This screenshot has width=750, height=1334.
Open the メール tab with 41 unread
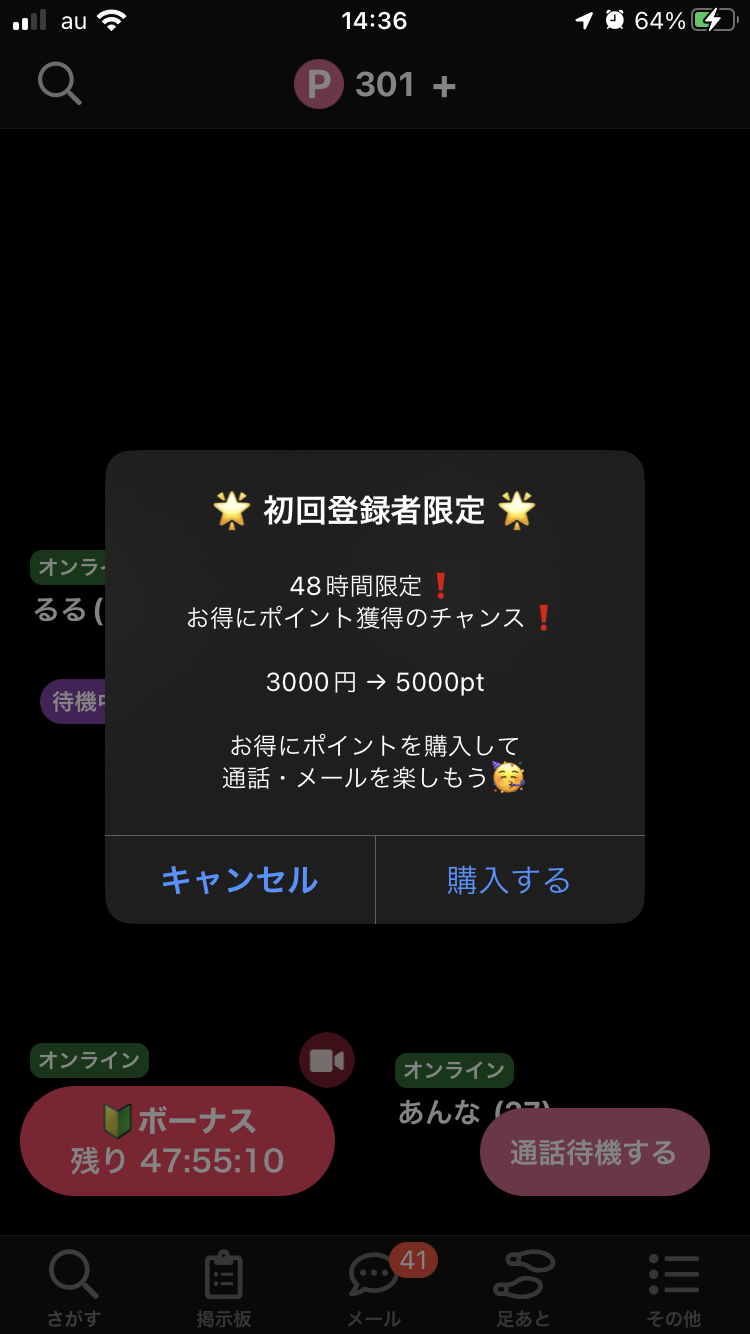pos(375,1289)
